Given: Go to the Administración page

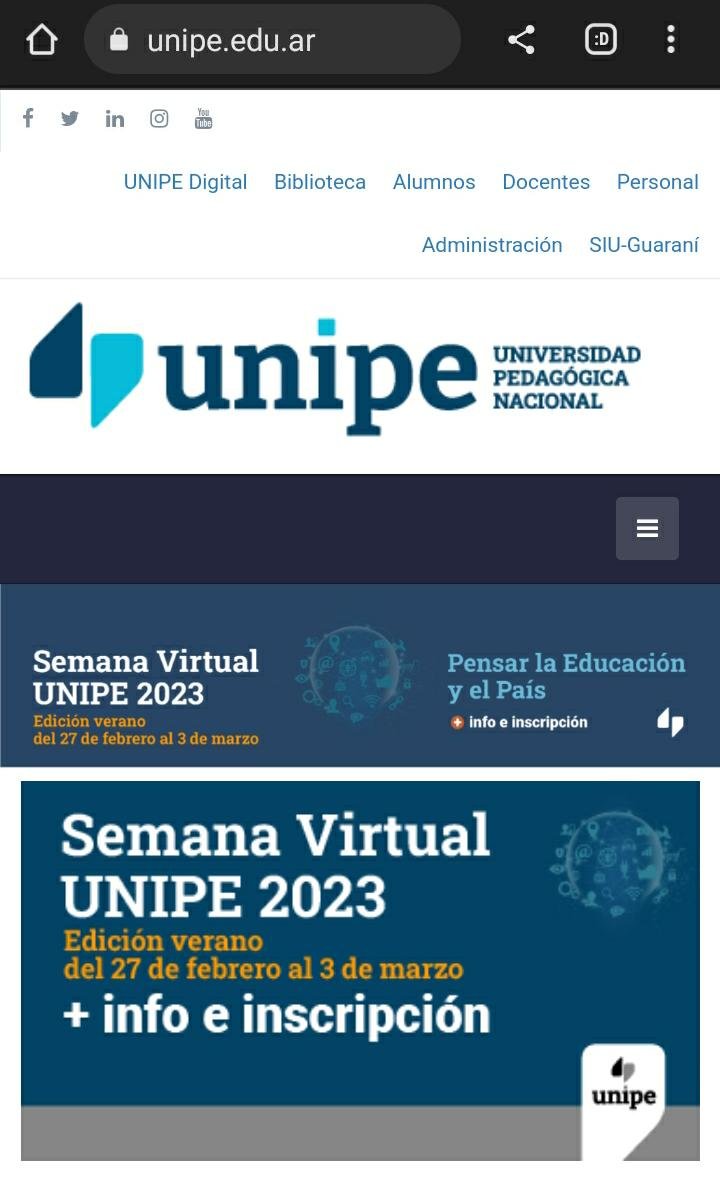Looking at the screenshot, I should (x=492, y=245).
